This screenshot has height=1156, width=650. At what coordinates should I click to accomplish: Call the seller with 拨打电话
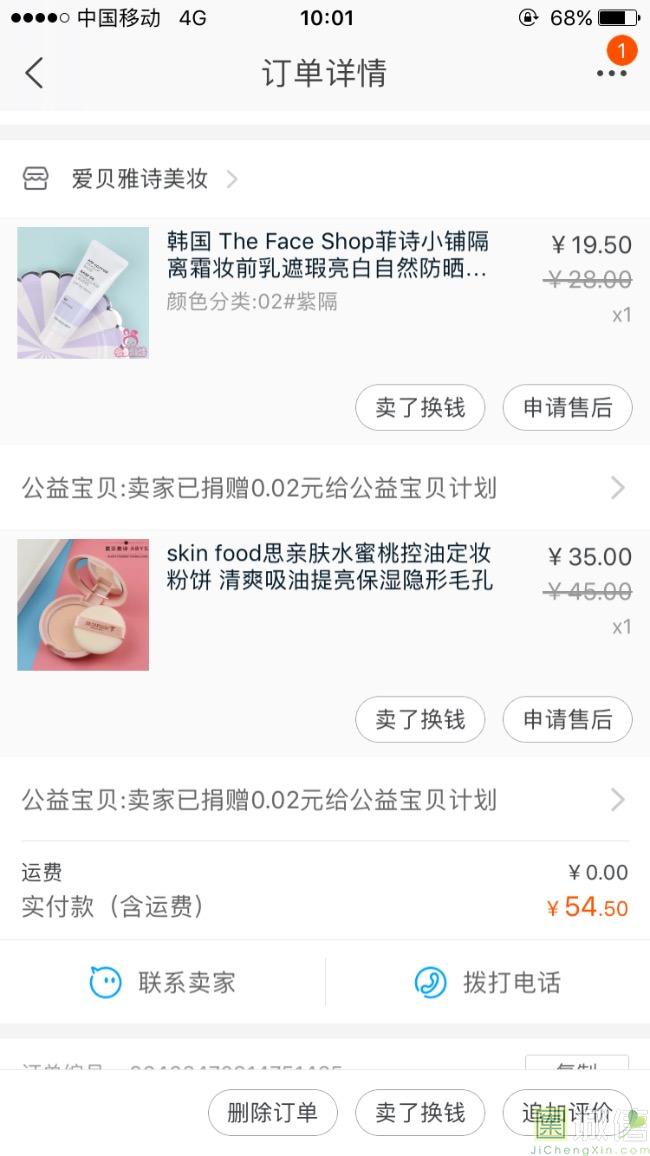(488, 983)
